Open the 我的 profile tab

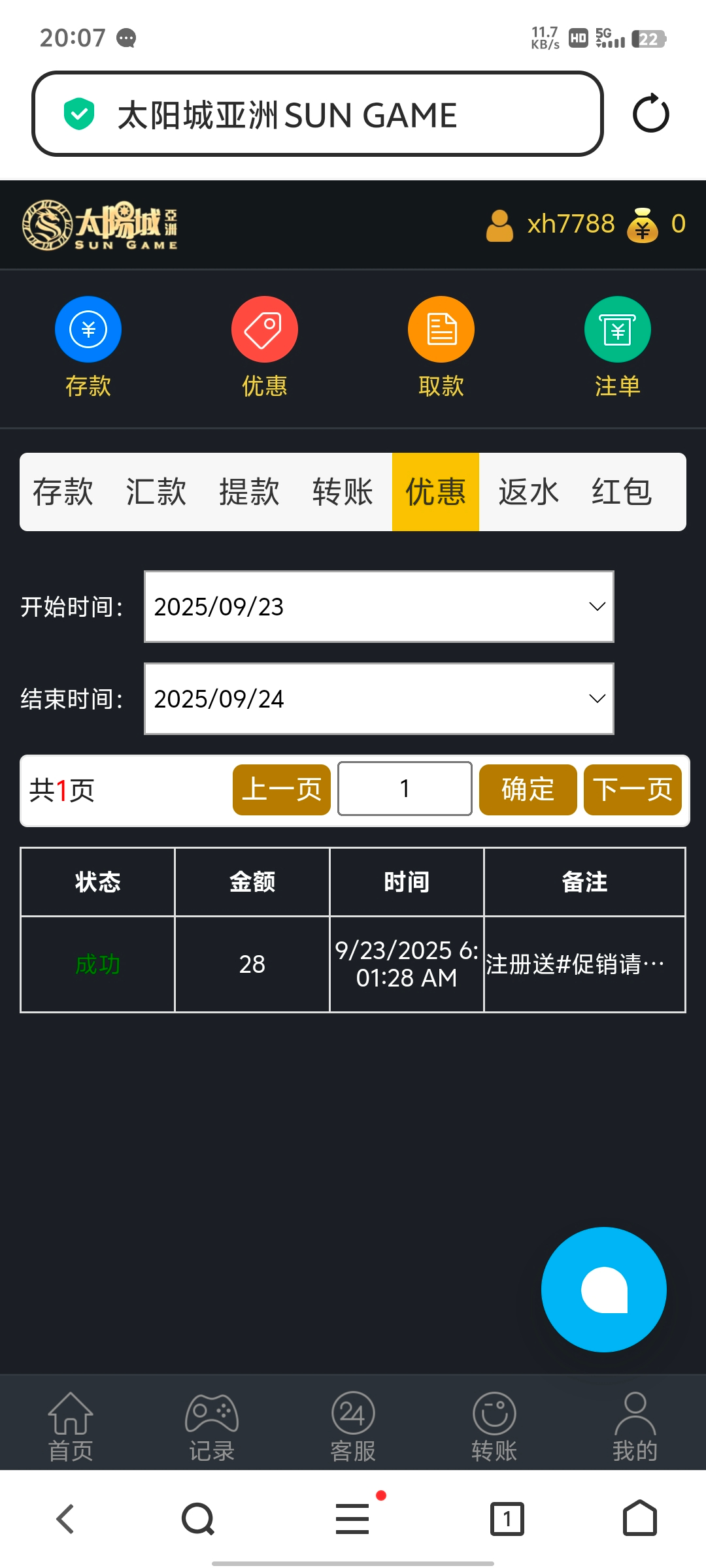tap(635, 1427)
